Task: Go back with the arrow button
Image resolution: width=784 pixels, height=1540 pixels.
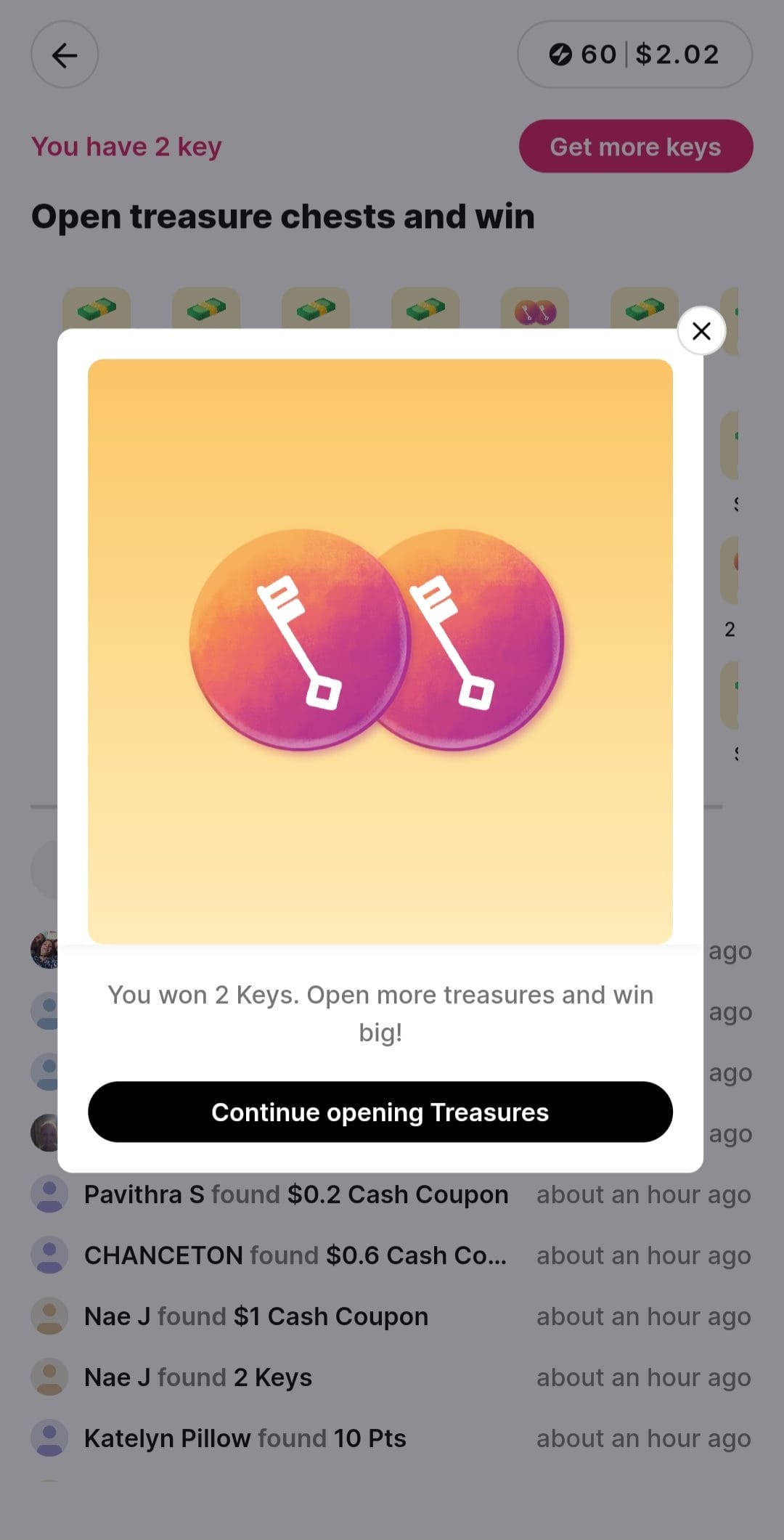Action: [x=65, y=54]
